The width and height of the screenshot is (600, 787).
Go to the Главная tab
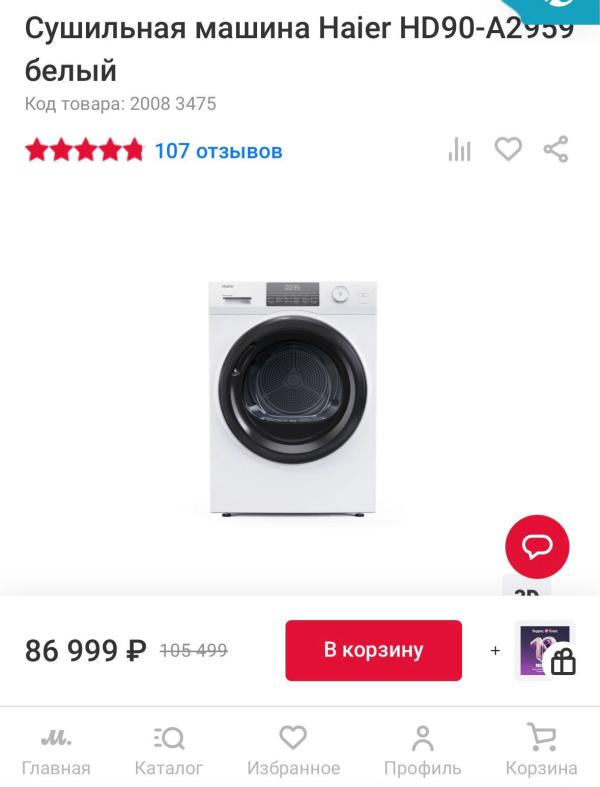pyautogui.click(x=56, y=751)
